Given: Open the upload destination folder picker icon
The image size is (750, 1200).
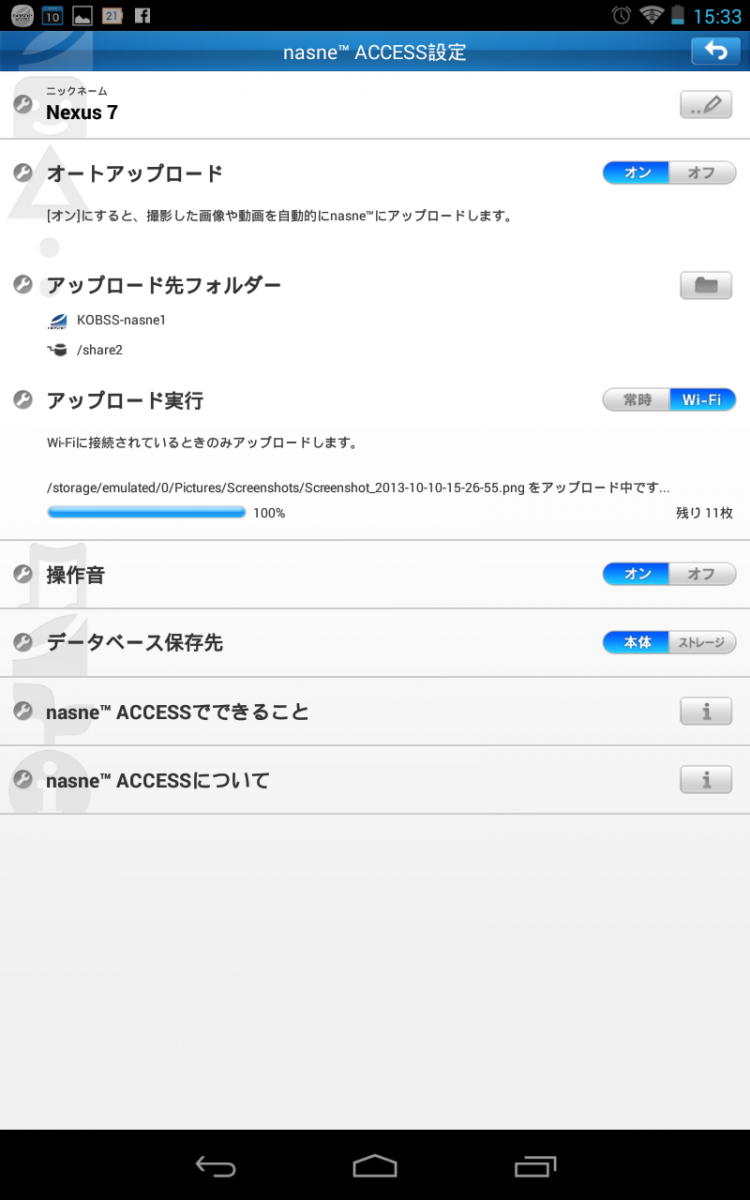Looking at the screenshot, I should pos(705,285).
